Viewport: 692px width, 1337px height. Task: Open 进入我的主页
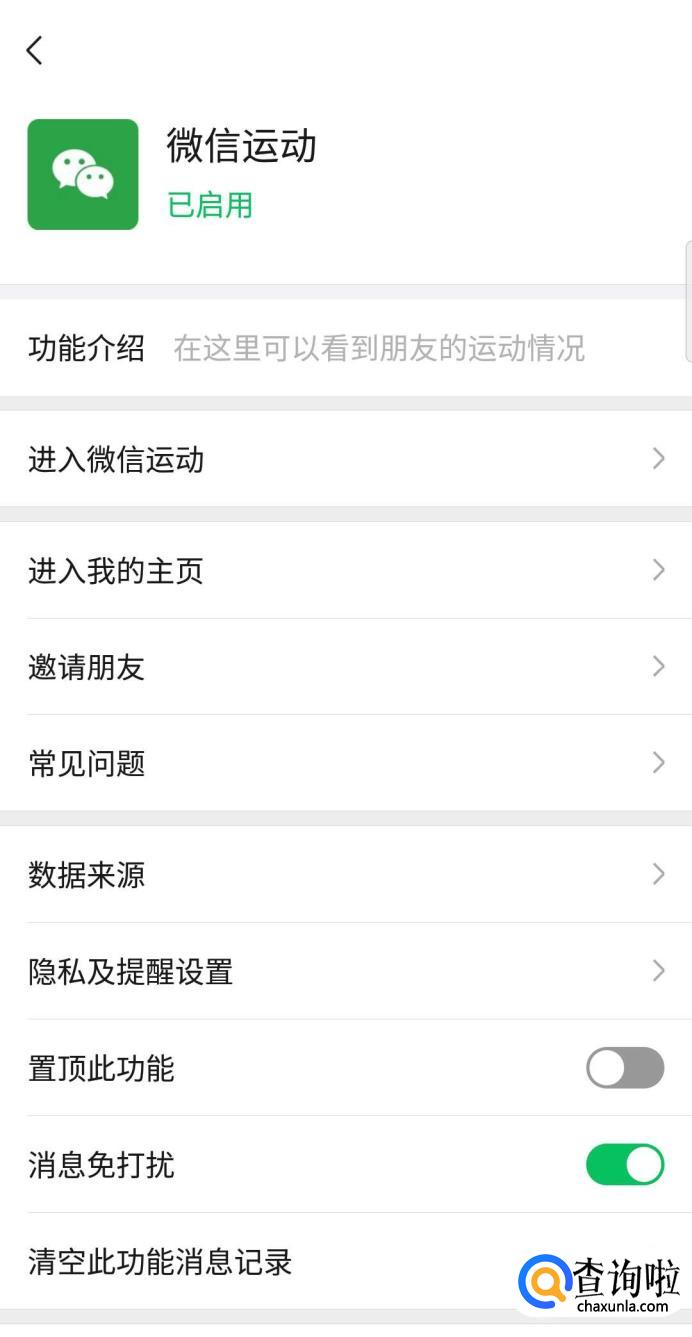345,570
